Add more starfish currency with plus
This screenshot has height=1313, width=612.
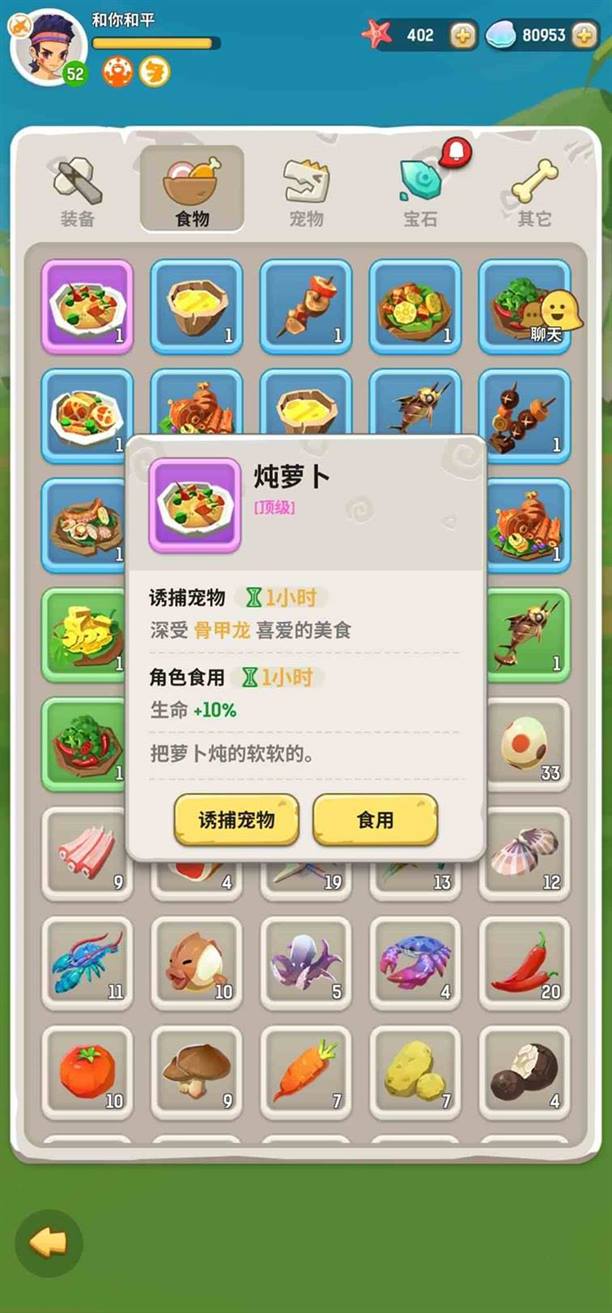462,35
